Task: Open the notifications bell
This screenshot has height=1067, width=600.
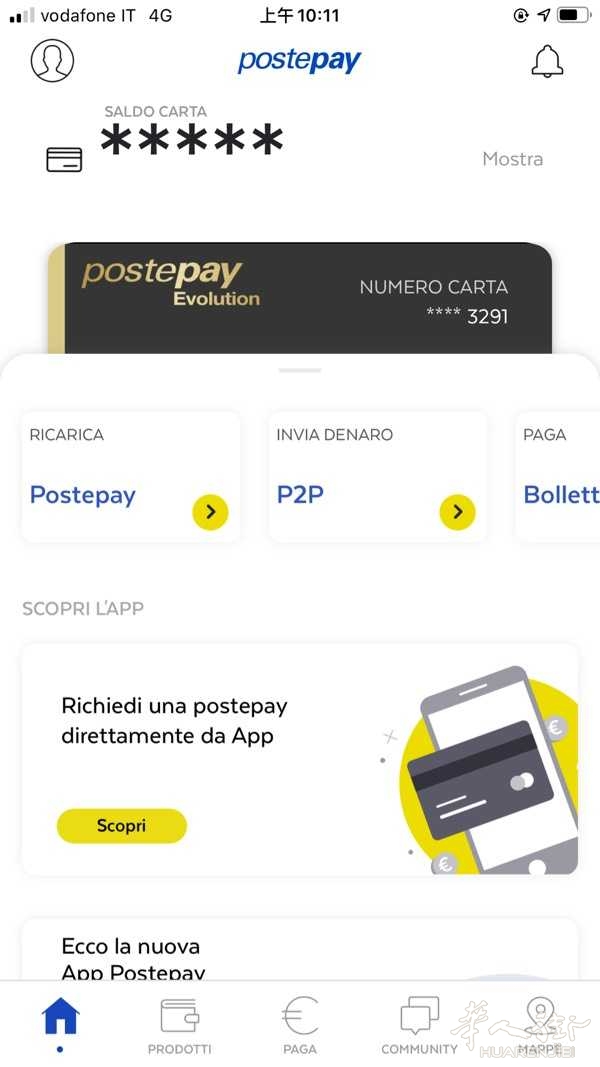Action: tap(546, 62)
